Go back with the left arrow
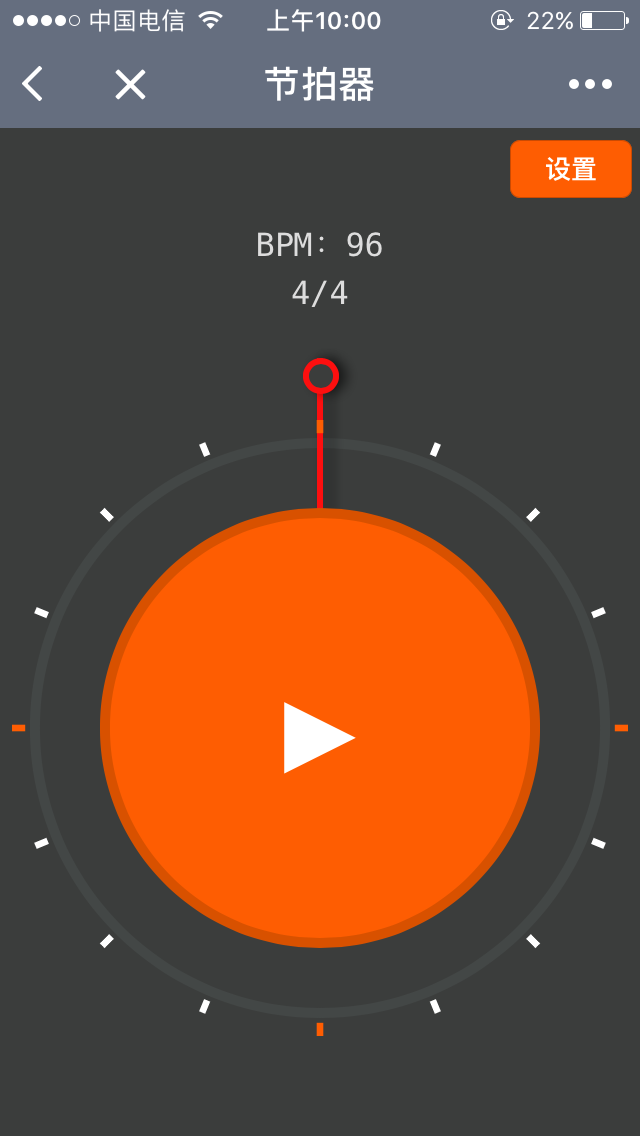This screenshot has width=640, height=1136. pyautogui.click(x=33, y=84)
